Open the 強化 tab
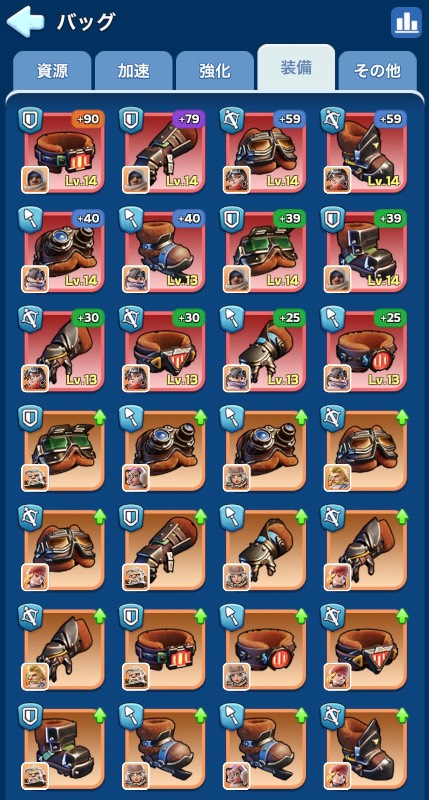429x800 pixels. (x=215, y=71)
